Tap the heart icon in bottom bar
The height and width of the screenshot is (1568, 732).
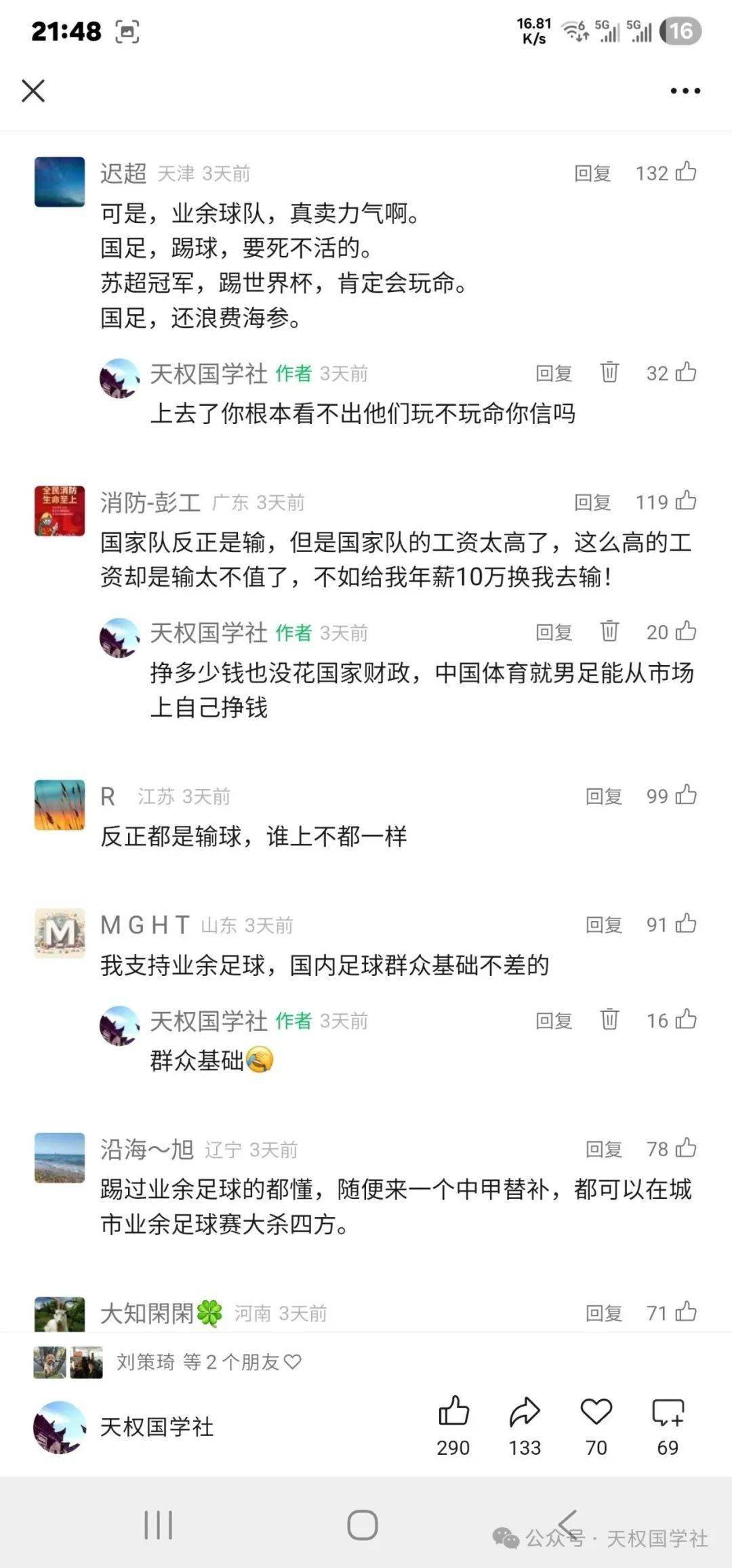[596, 1412]
